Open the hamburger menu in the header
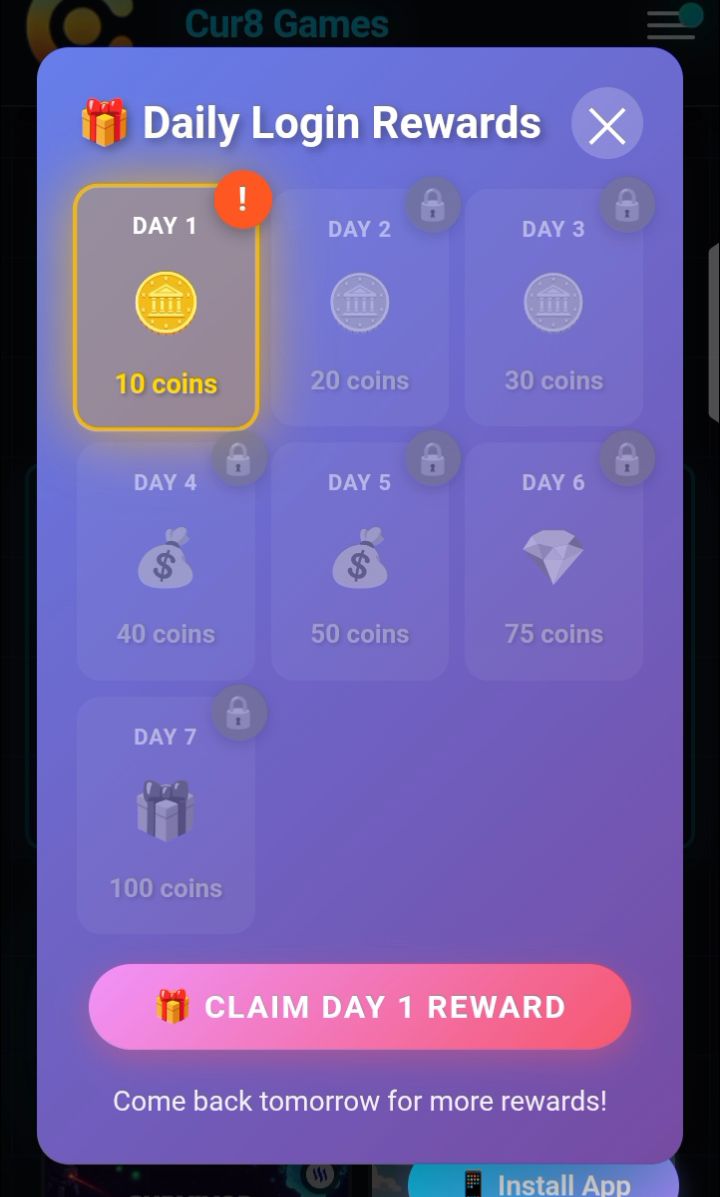 (x=670, y=24)
